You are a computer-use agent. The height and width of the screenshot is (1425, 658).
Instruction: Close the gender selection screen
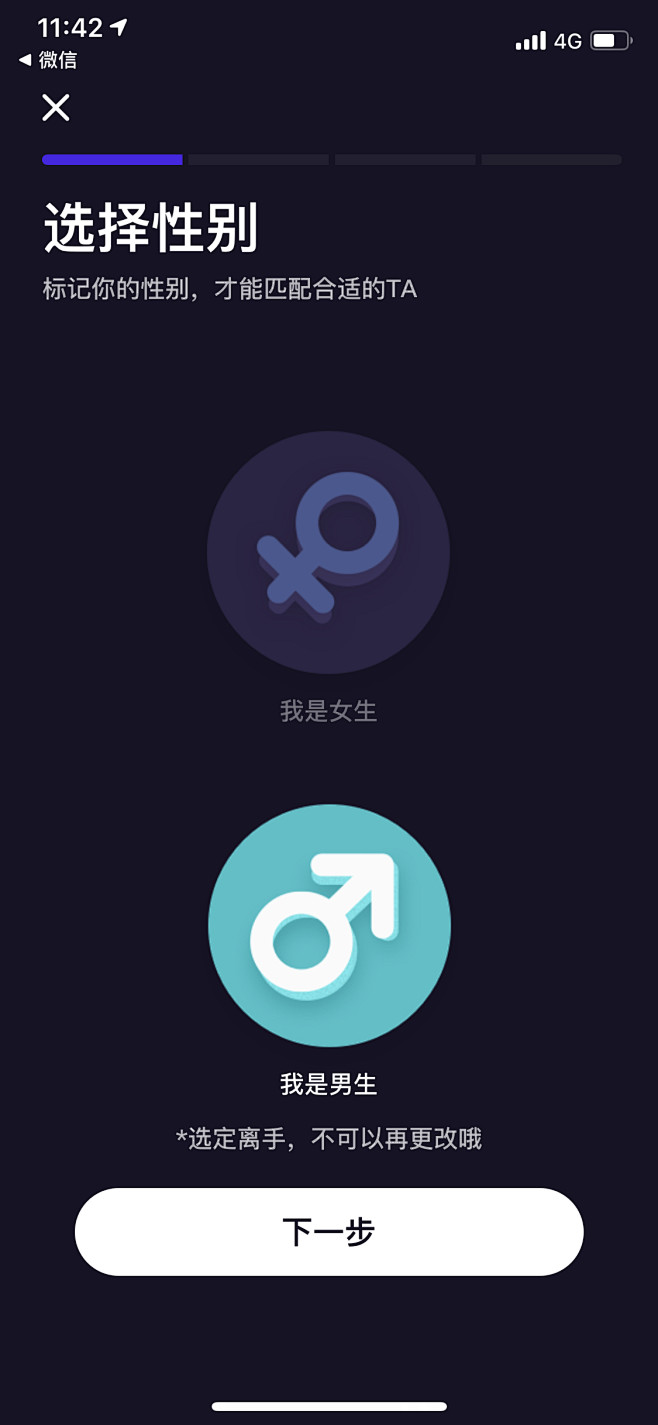[56, 107]
